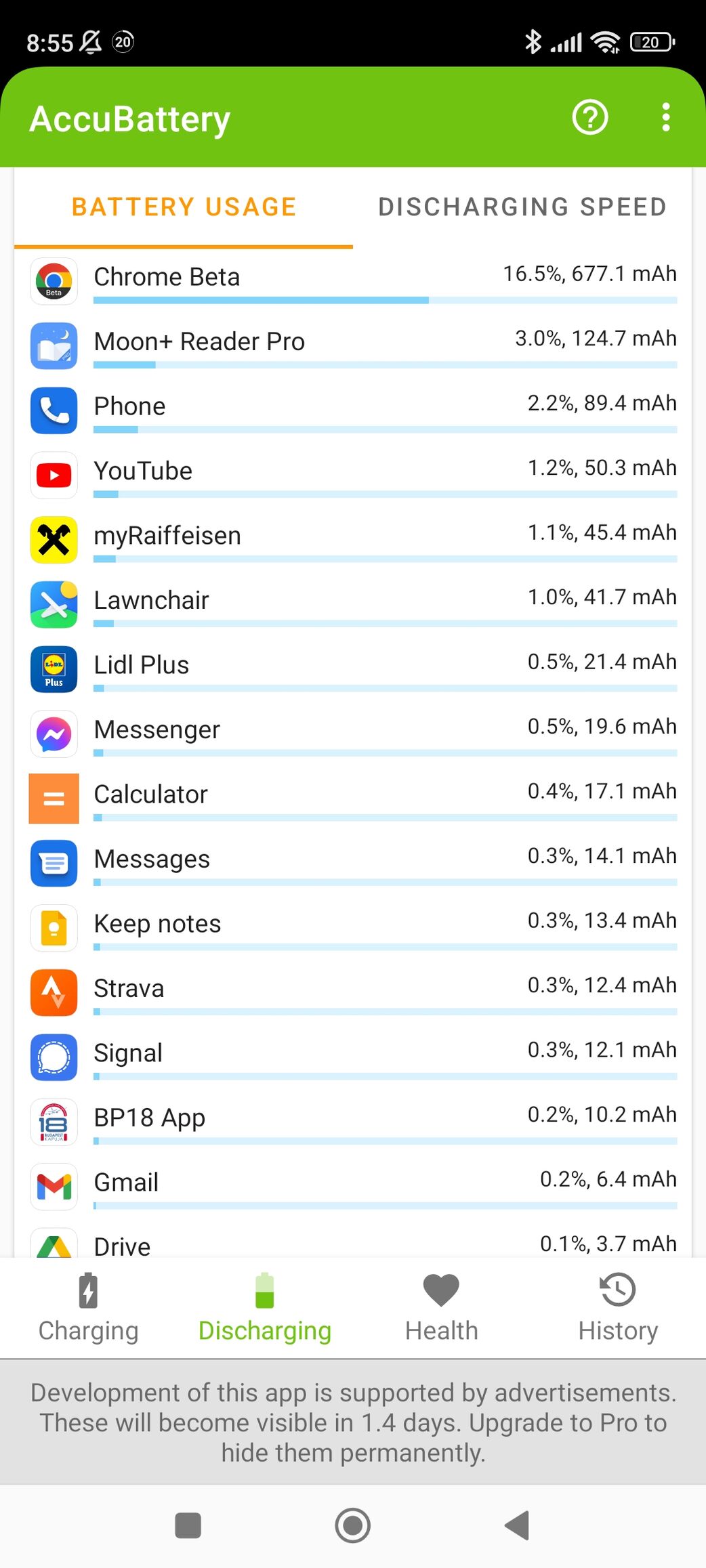
Task: Select the Signal usage entry
Action: (353, 1057)
